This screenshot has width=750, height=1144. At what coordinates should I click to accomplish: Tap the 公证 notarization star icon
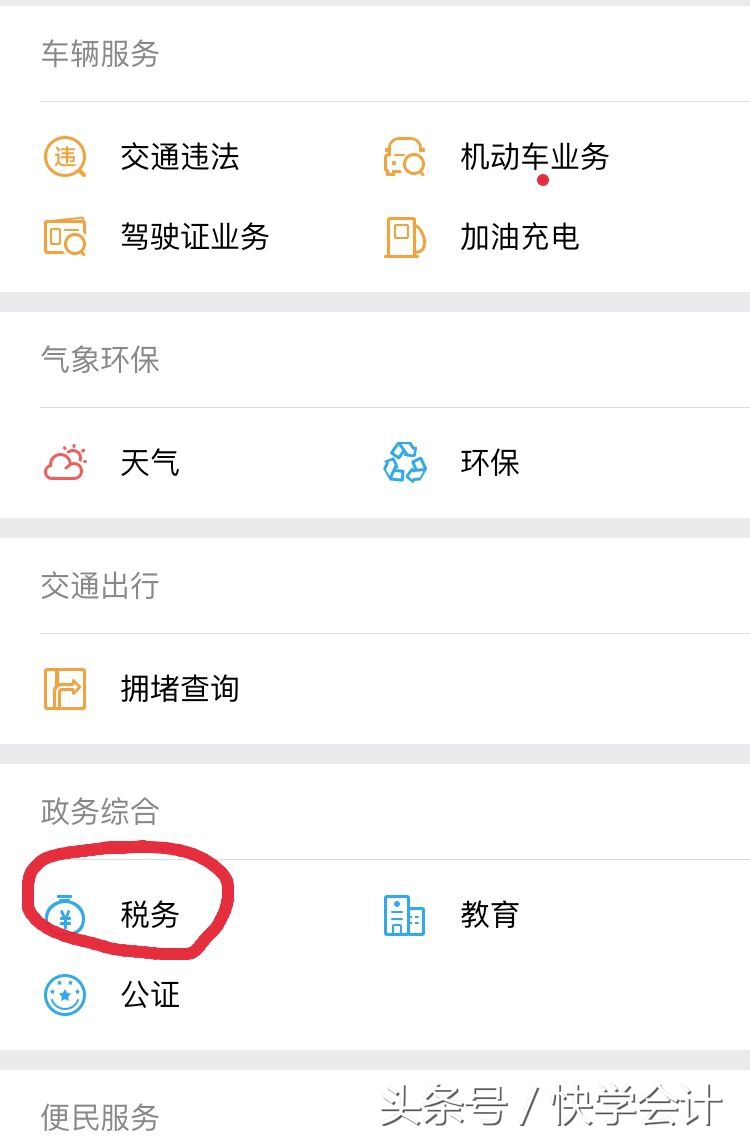(x=64, y=995)
